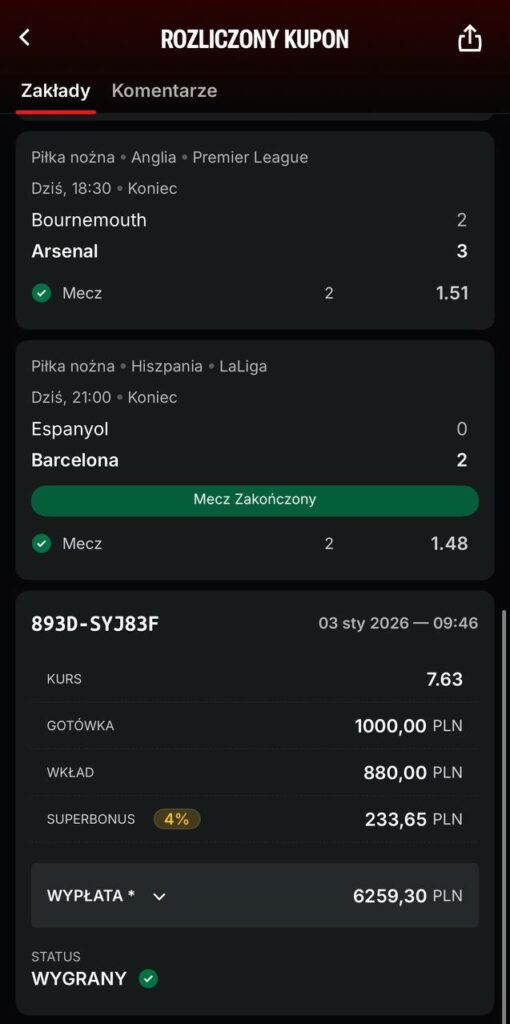Open the Bournemouth vs Arsenal match card

point(255,230)
